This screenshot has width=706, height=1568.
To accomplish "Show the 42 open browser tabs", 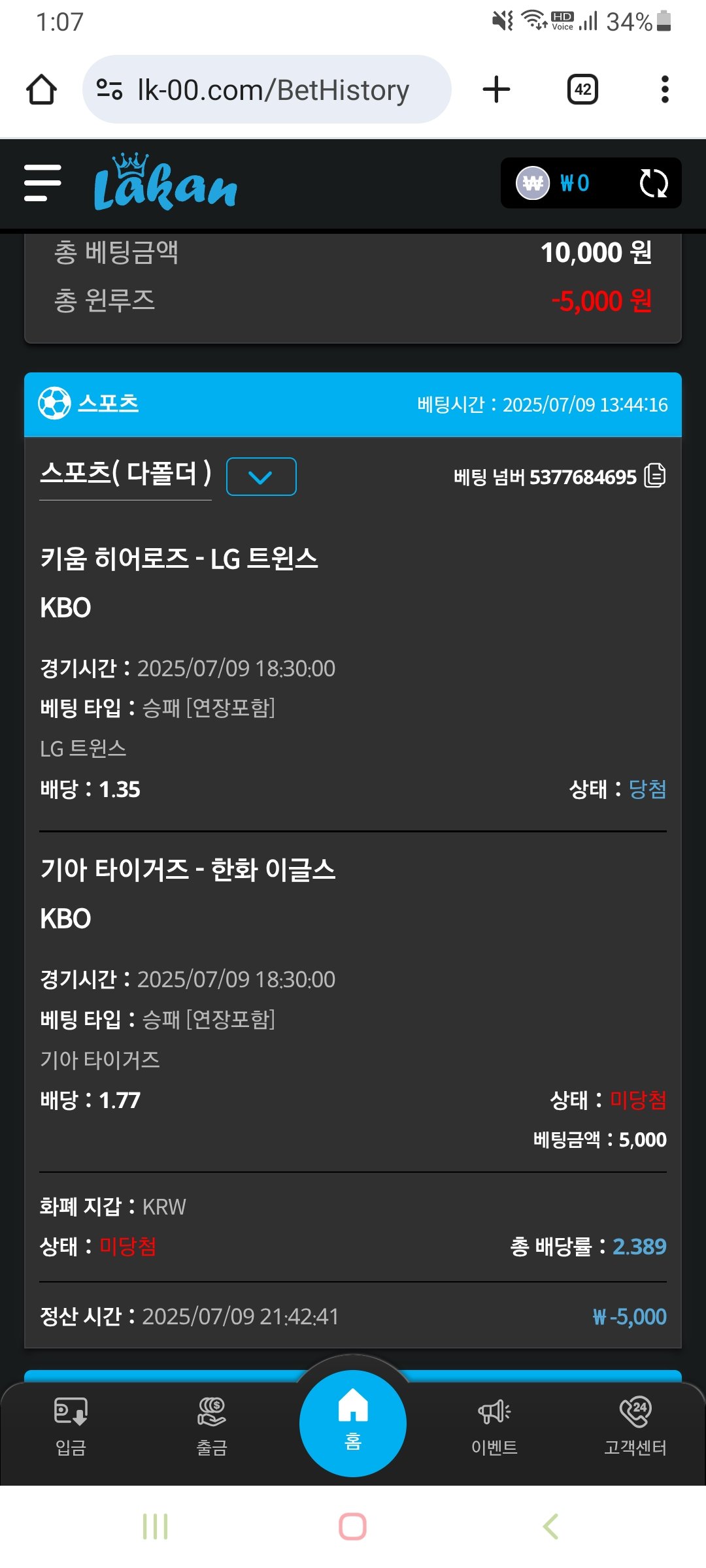I will coord(582,90).
